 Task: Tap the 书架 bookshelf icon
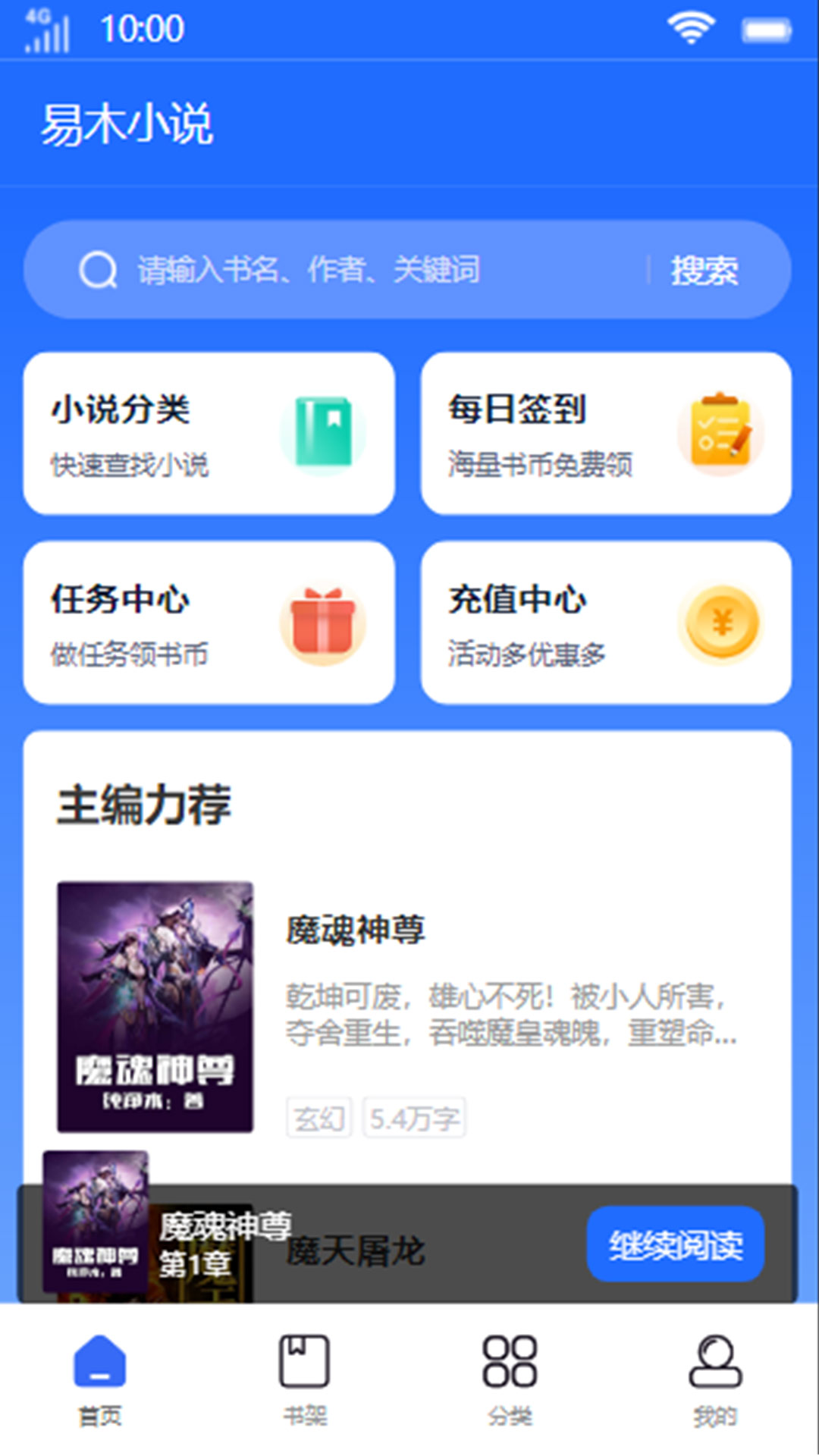click(x=306, y=1361)
